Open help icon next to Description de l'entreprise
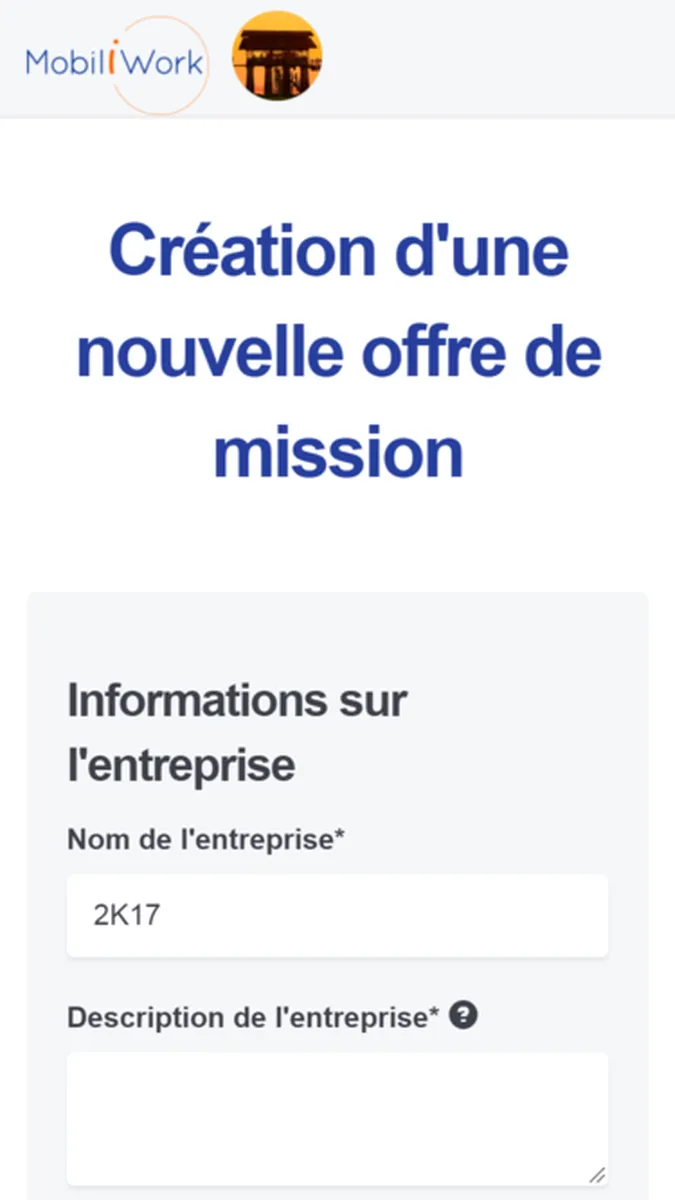Image resolution: width=675 pixels, height=1200 pixels. tap(463, 1016)
